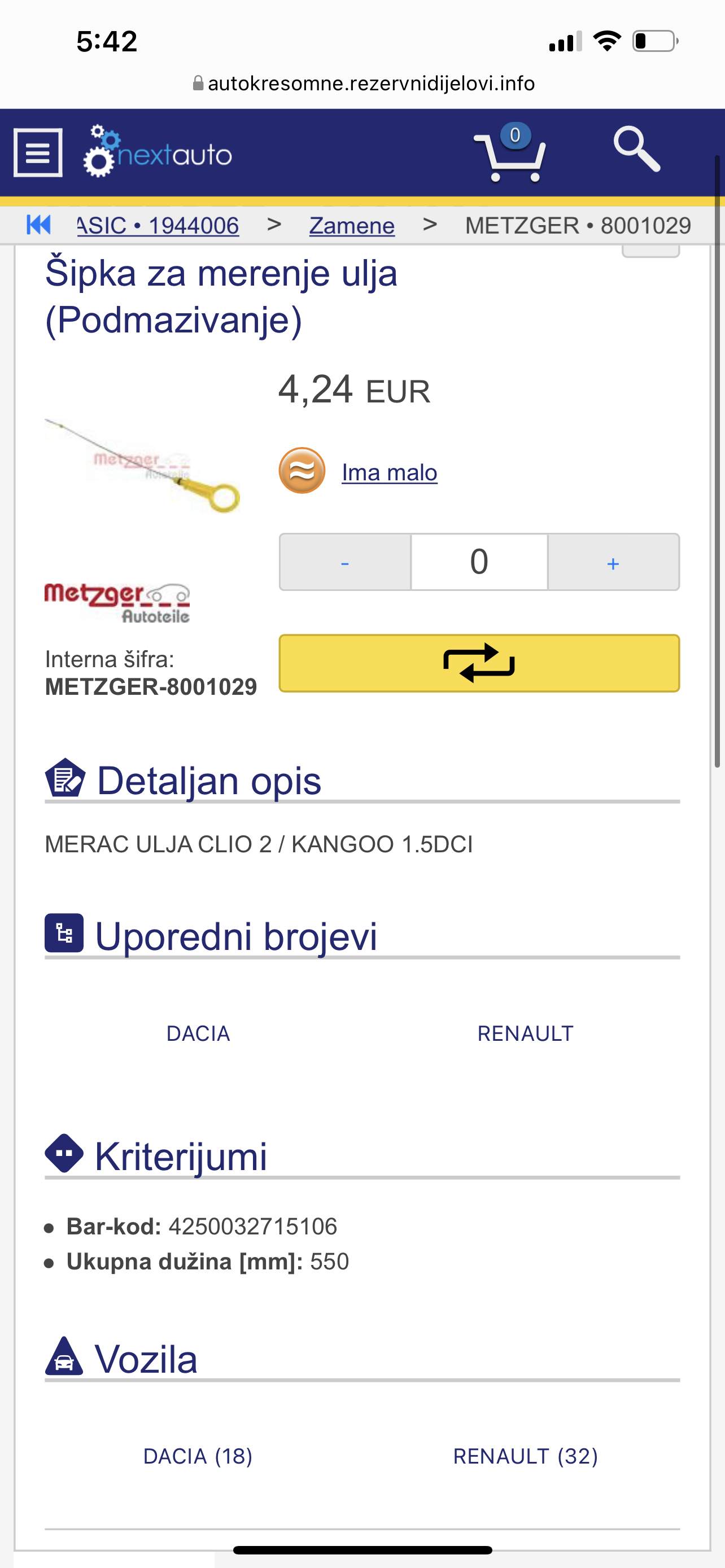Go to the nextauto home logo
The width and height of the screenshot is (725, 1568).
point(158,152)
